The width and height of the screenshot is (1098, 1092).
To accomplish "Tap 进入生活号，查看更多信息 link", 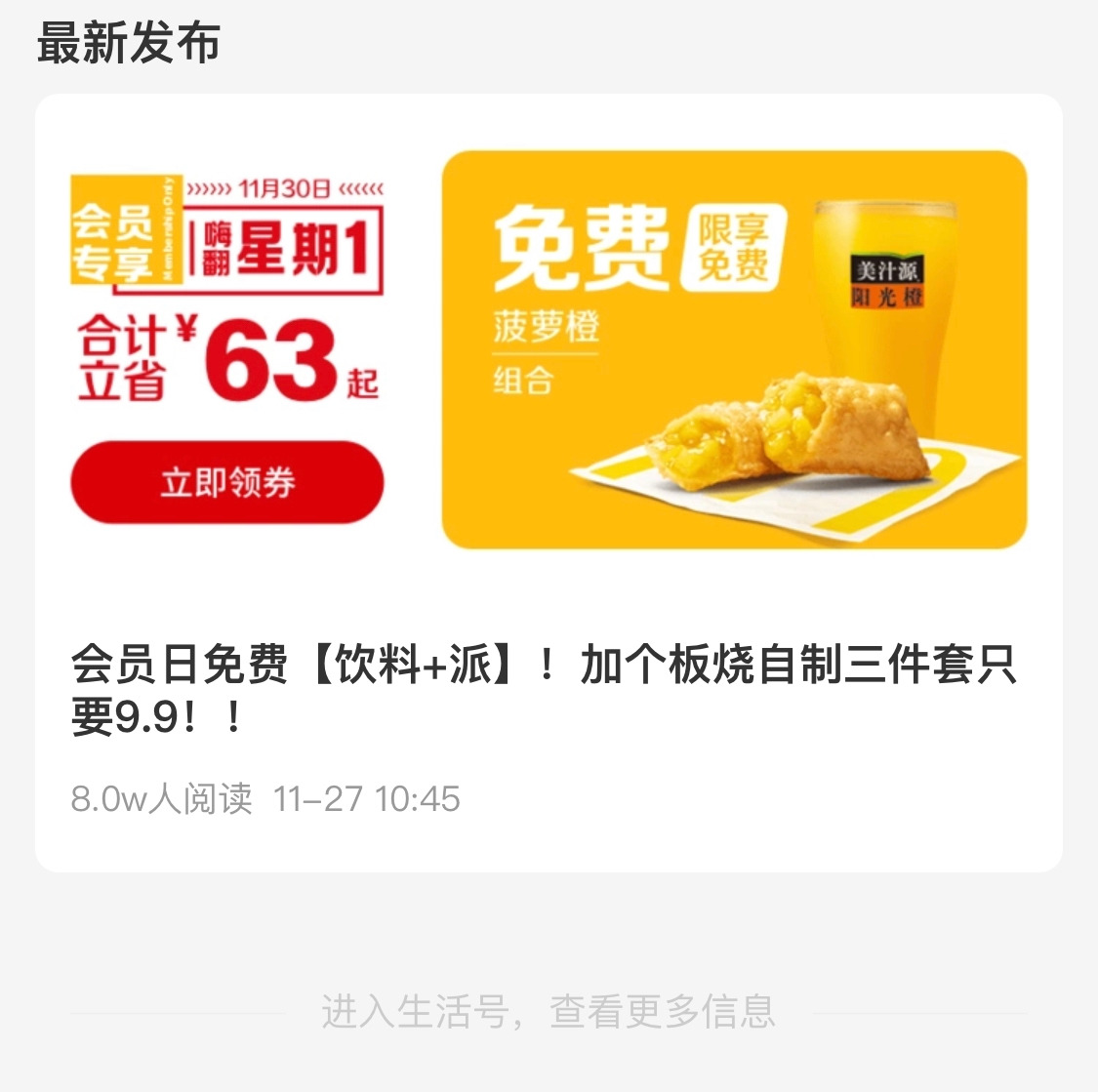I will (548, 1012).
